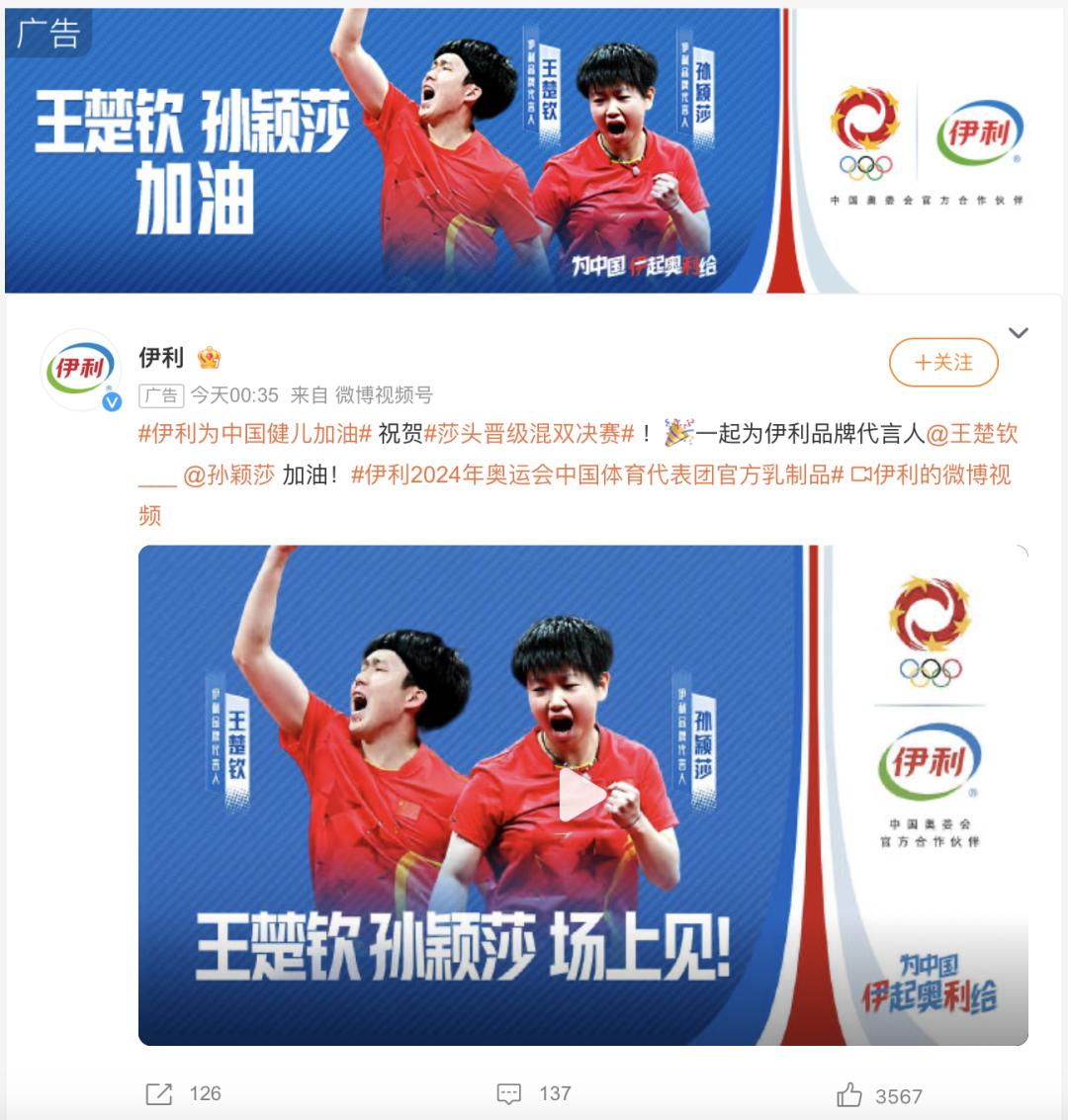Viewport: 1068px width, 1120px height.
Task: Open comments on 伊利's post
Action: [x=534, y=1093]
